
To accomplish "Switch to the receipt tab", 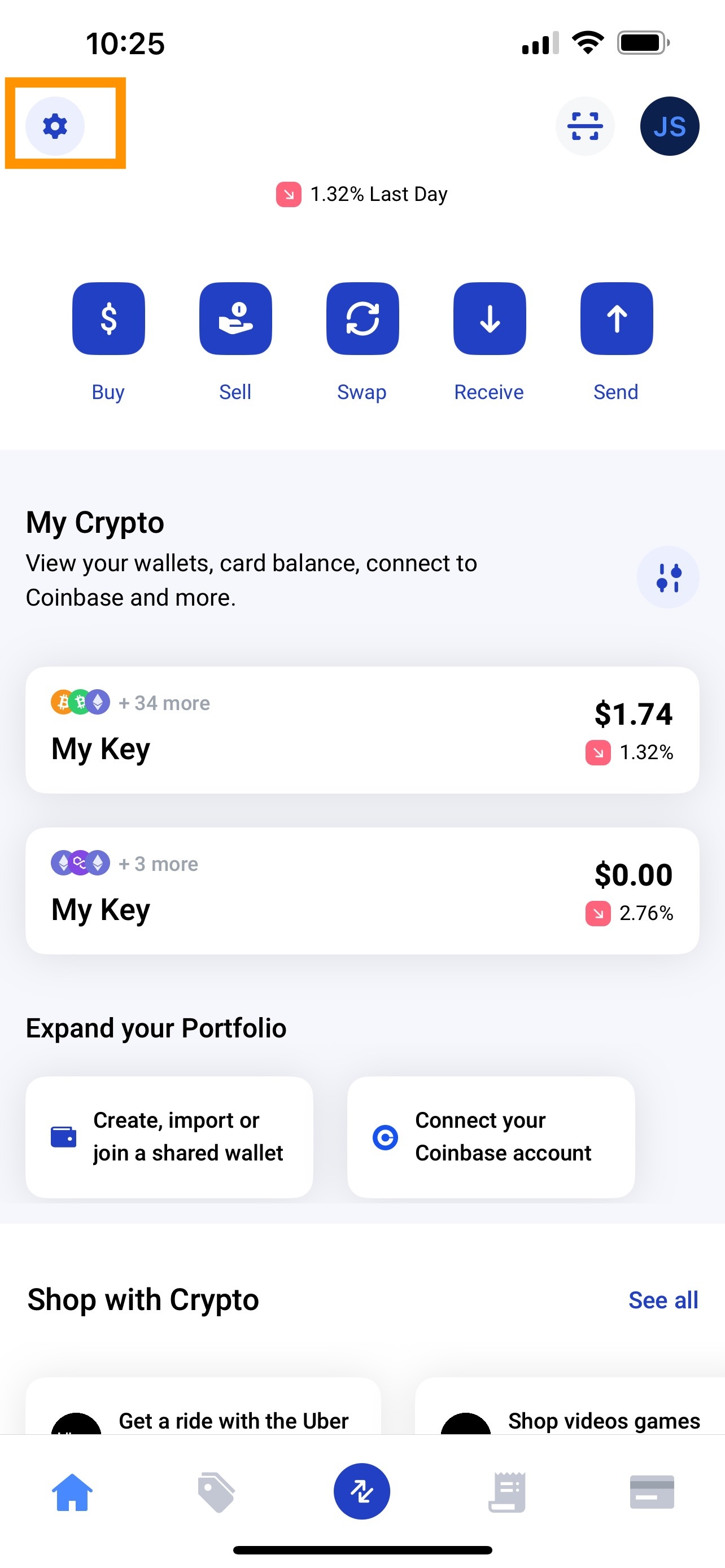I will click(x=506, y=1492).
